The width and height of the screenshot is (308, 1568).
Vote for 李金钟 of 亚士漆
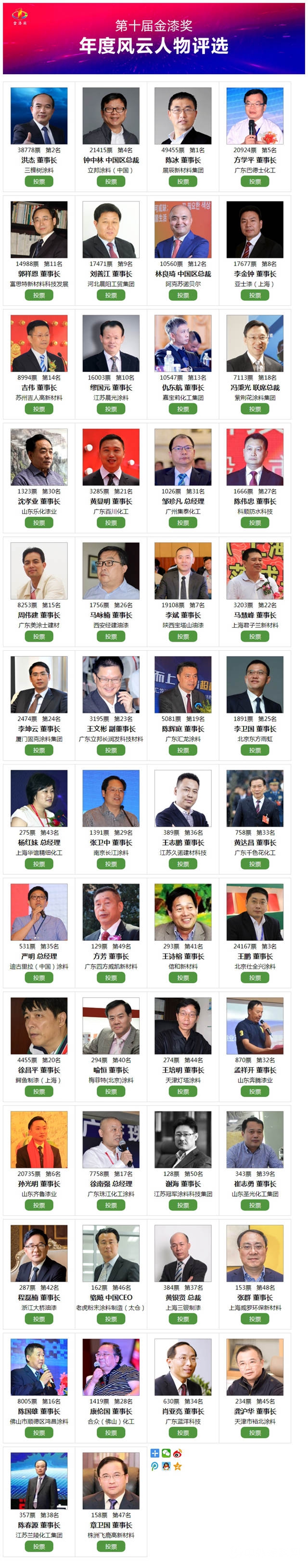255,295
